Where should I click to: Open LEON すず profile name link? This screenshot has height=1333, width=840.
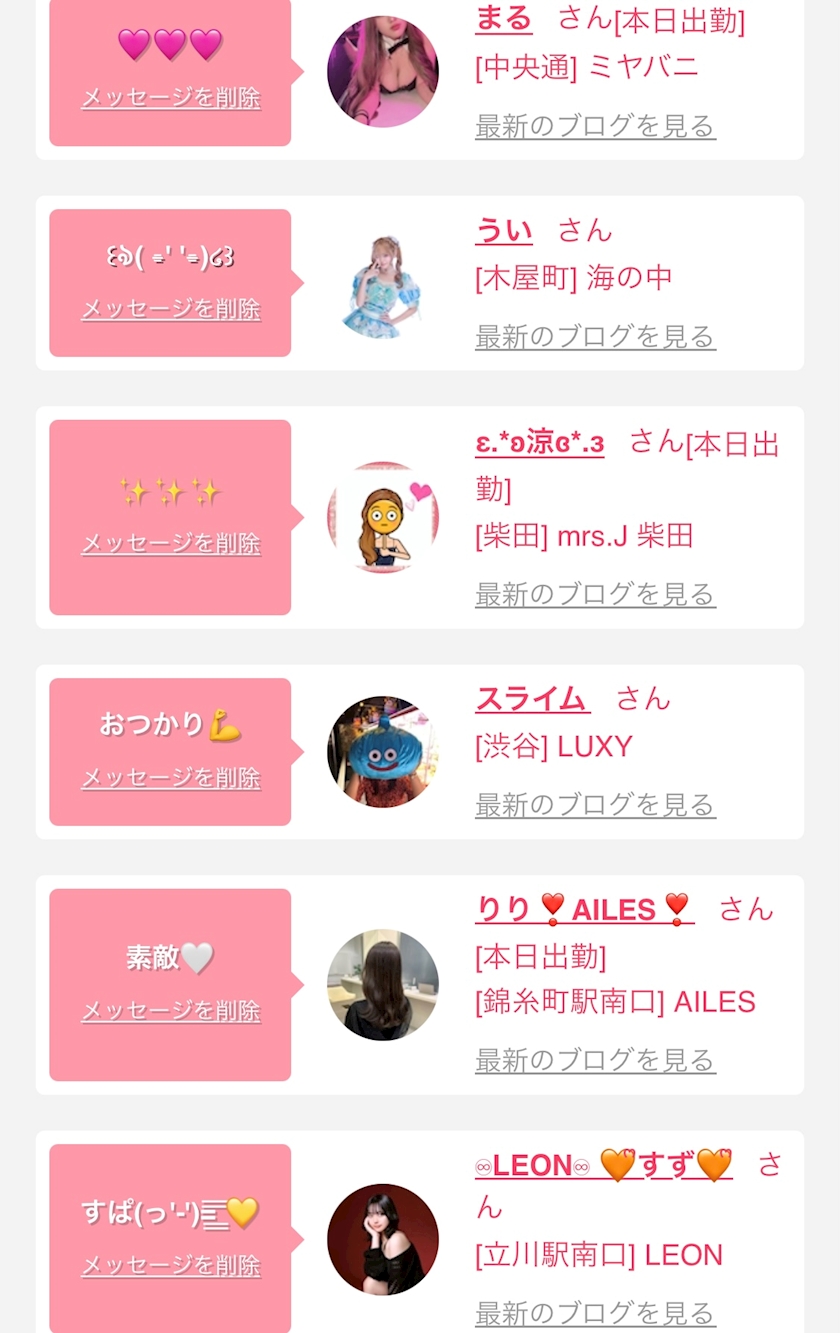pyautogui.click(x=604, y=1165)
